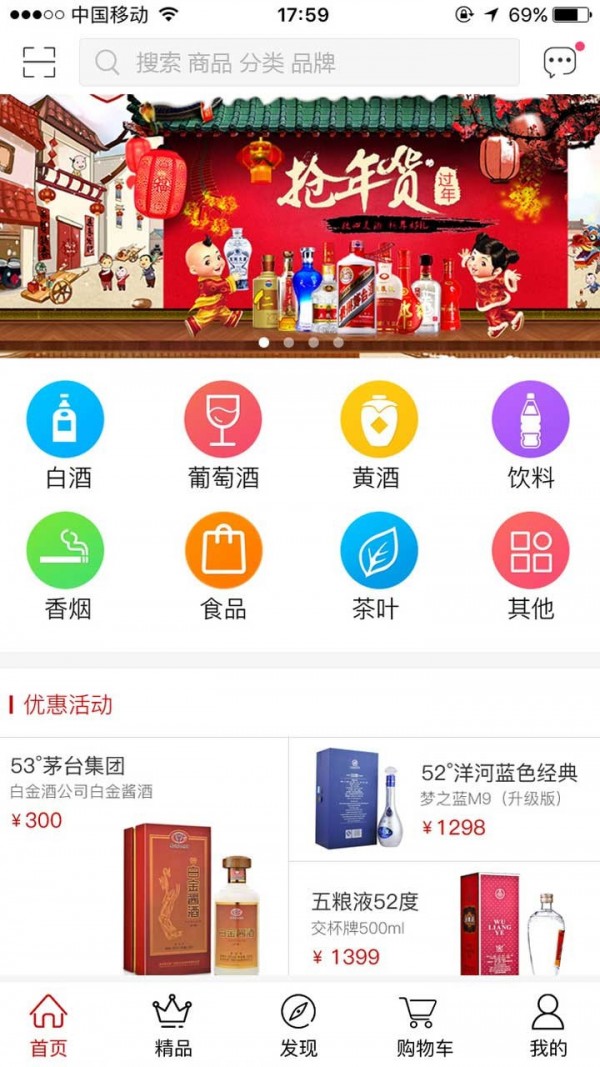Open the scan code icon

[39, 62]
